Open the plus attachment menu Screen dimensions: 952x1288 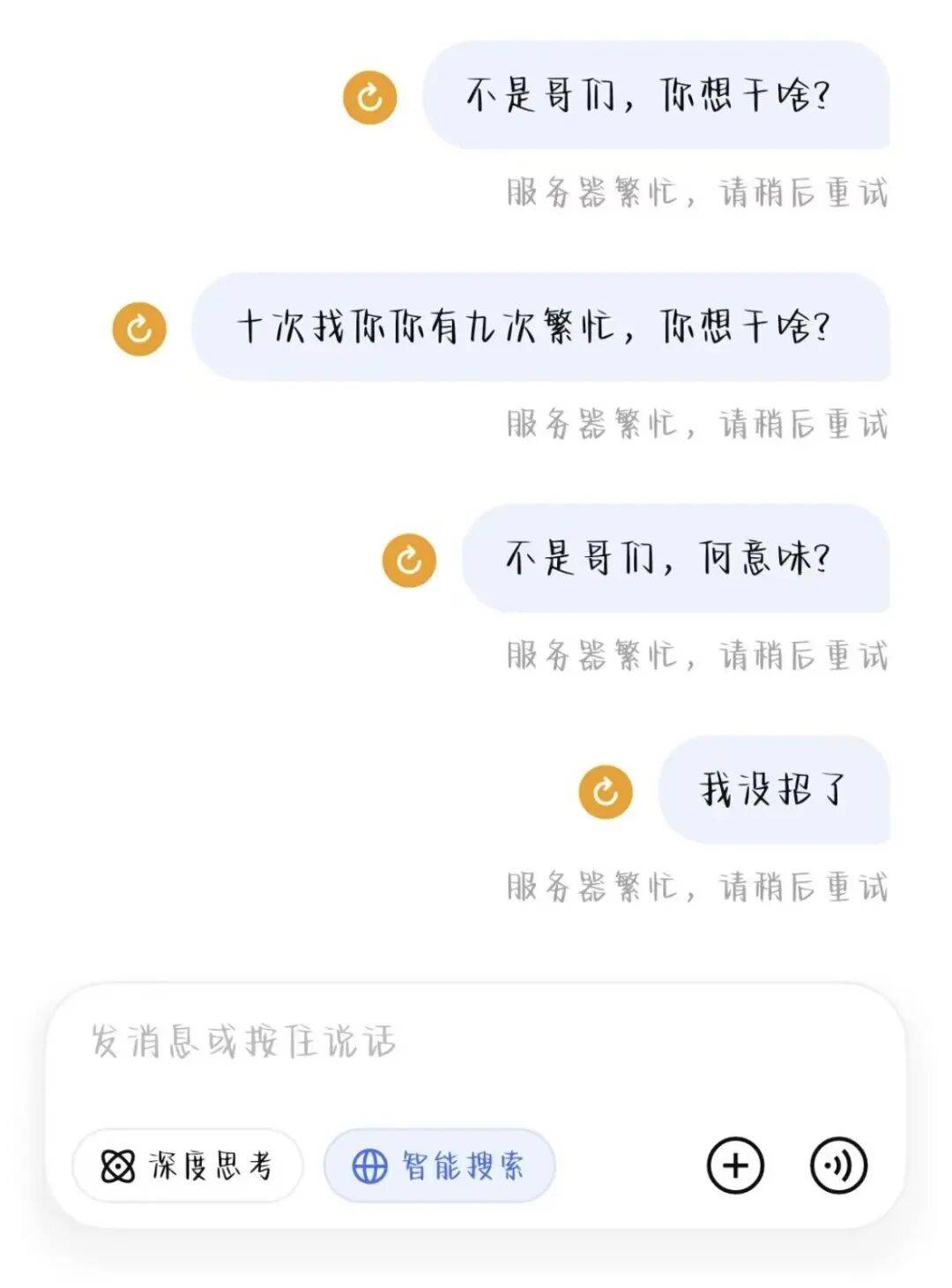click(x=737, y=1164)
